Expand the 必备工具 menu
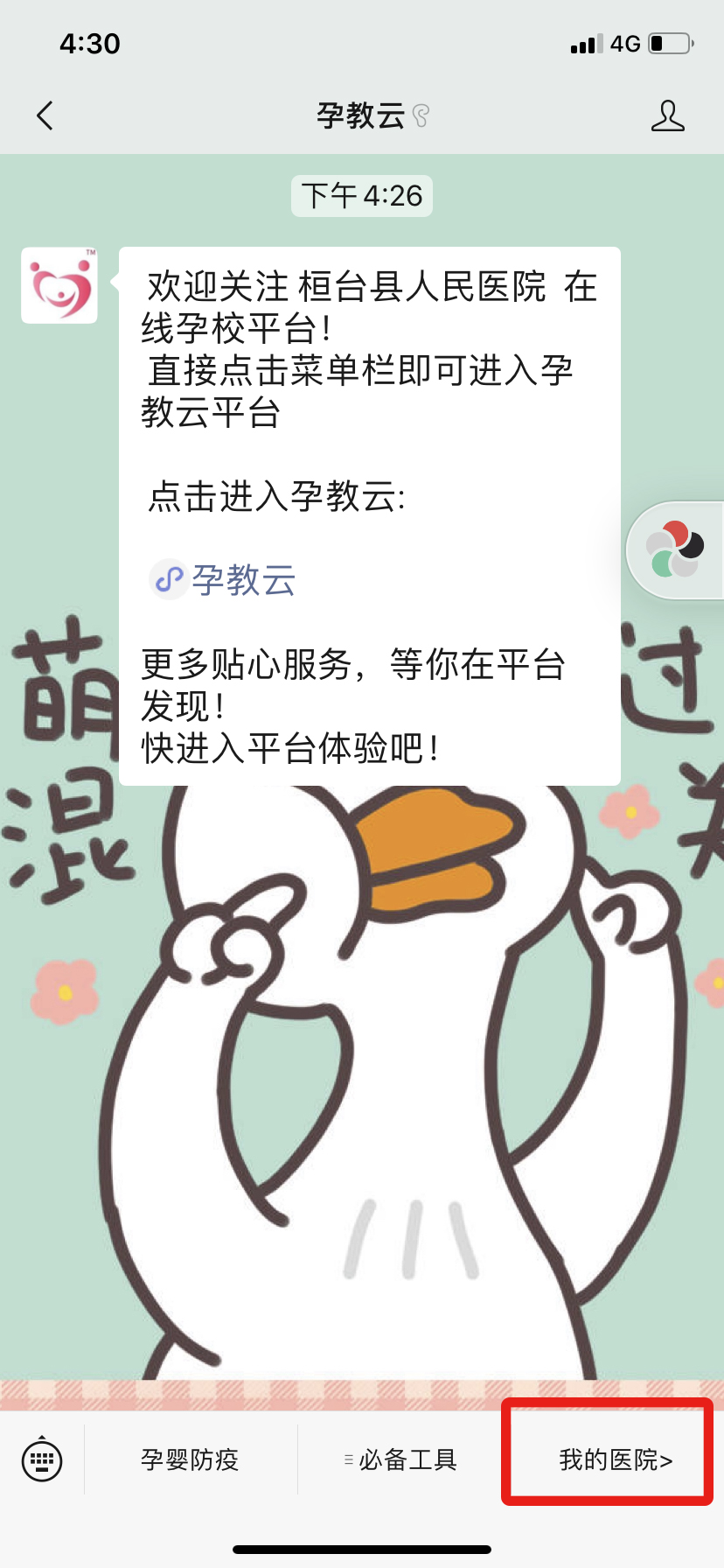The image size is (724, 1568). click(400, 1459)
